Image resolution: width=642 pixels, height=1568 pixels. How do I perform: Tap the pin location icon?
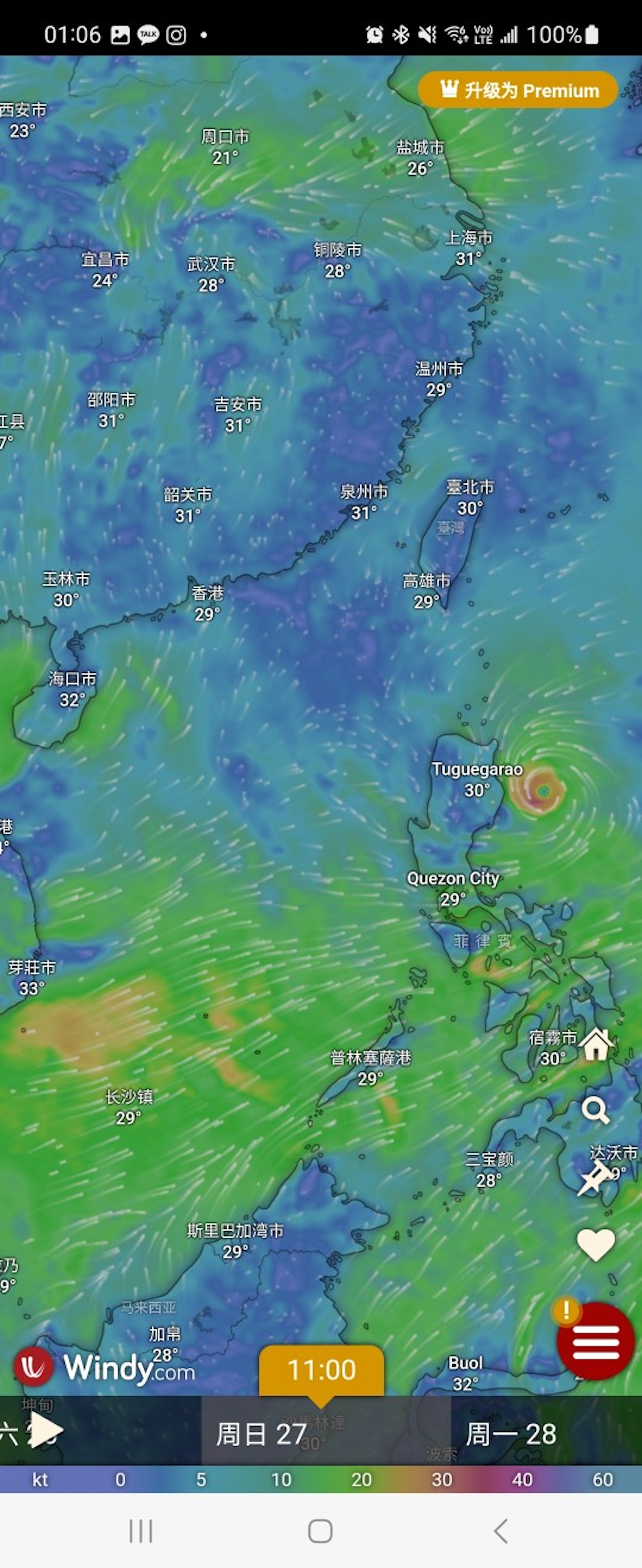(x=595, y=1177)
